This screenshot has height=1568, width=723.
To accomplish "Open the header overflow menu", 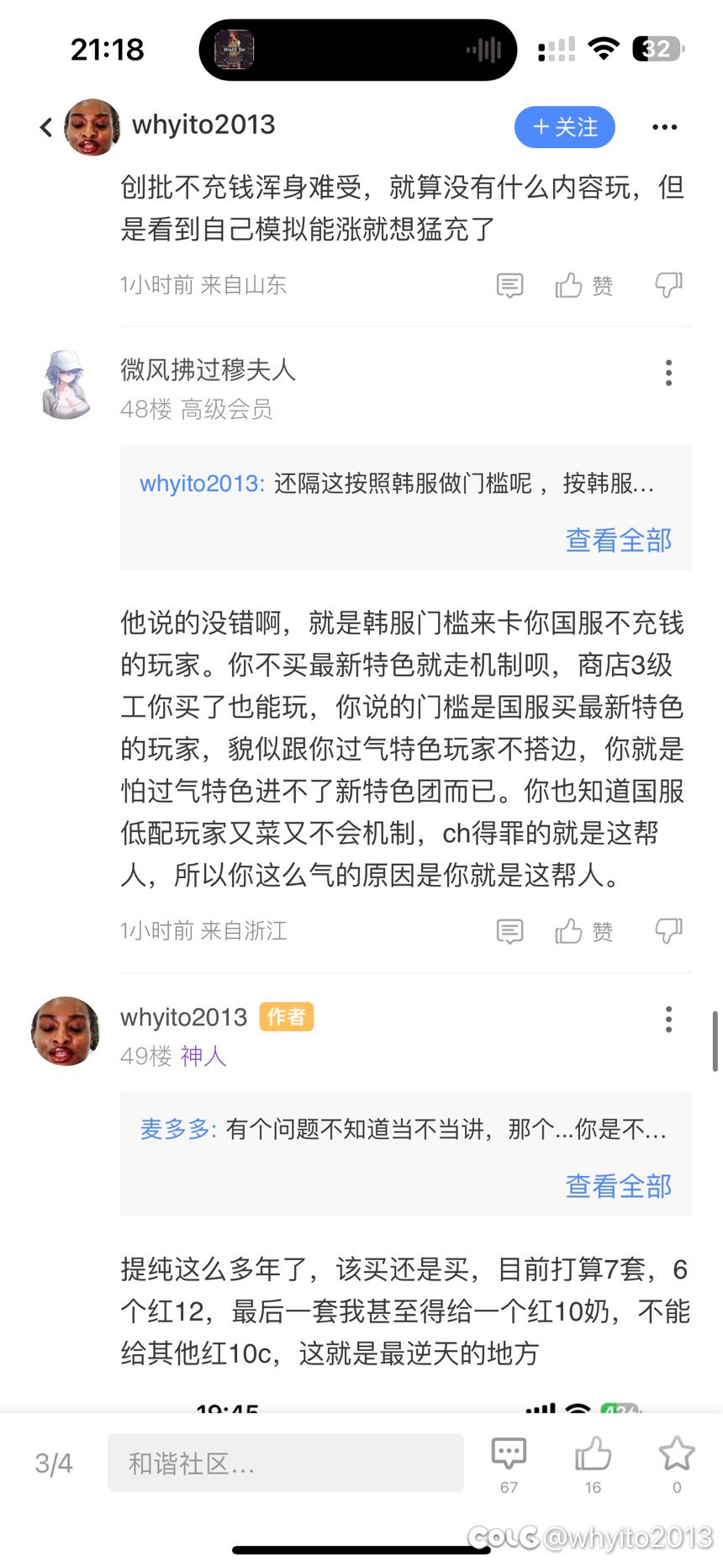I will coord(664,127).
